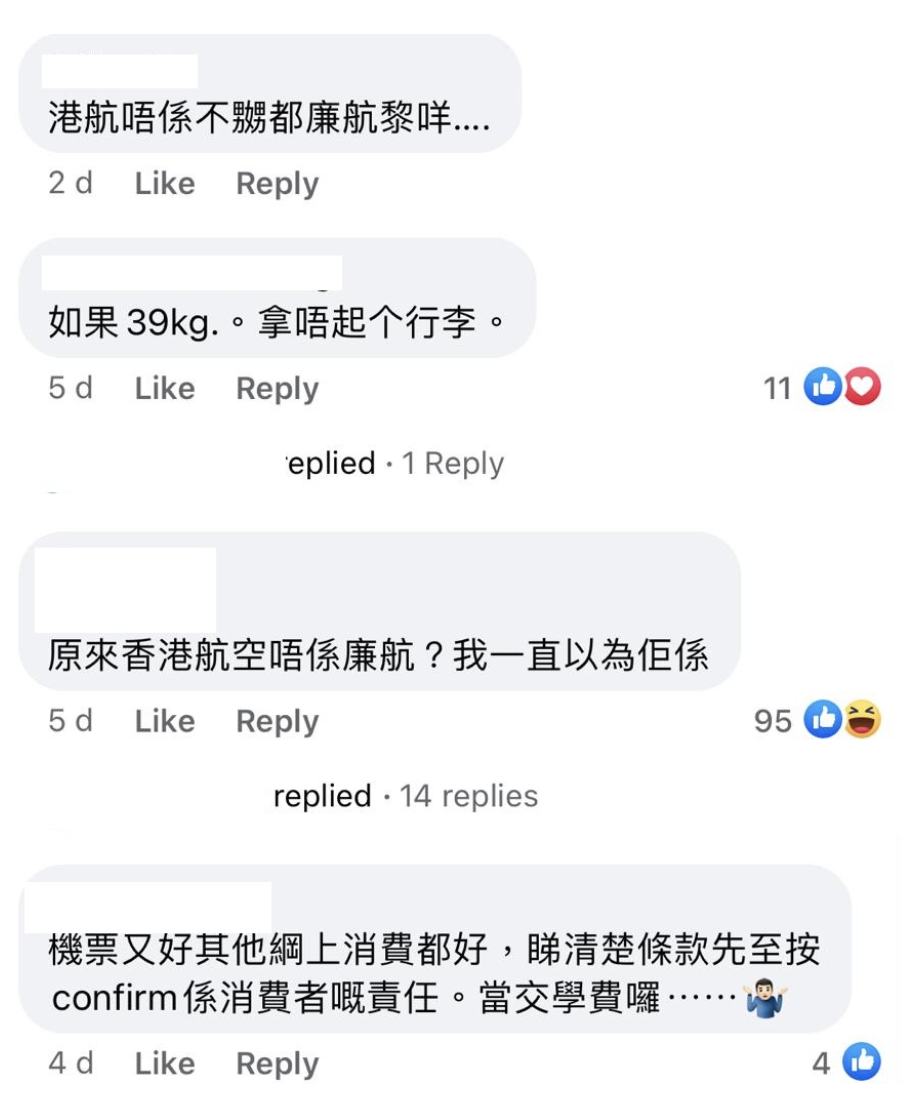Like the comment starting 機票又好
Image resolution: width=908 pixels, height=1102 pixels.
(164, 1064)
